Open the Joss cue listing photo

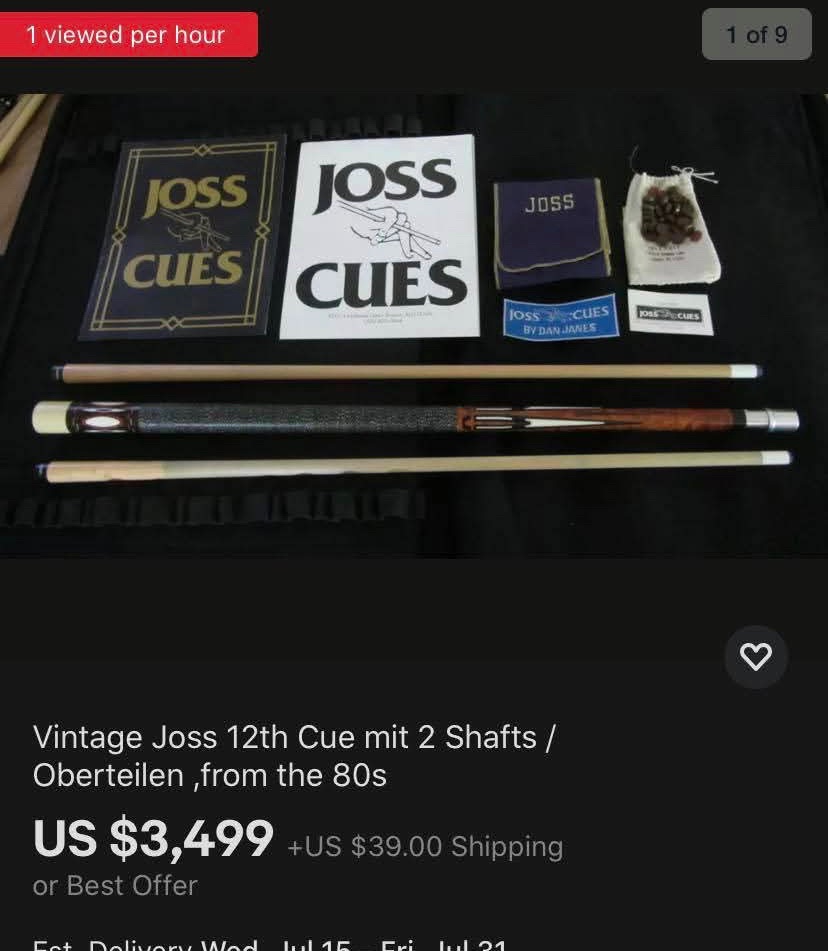point(414,325)
